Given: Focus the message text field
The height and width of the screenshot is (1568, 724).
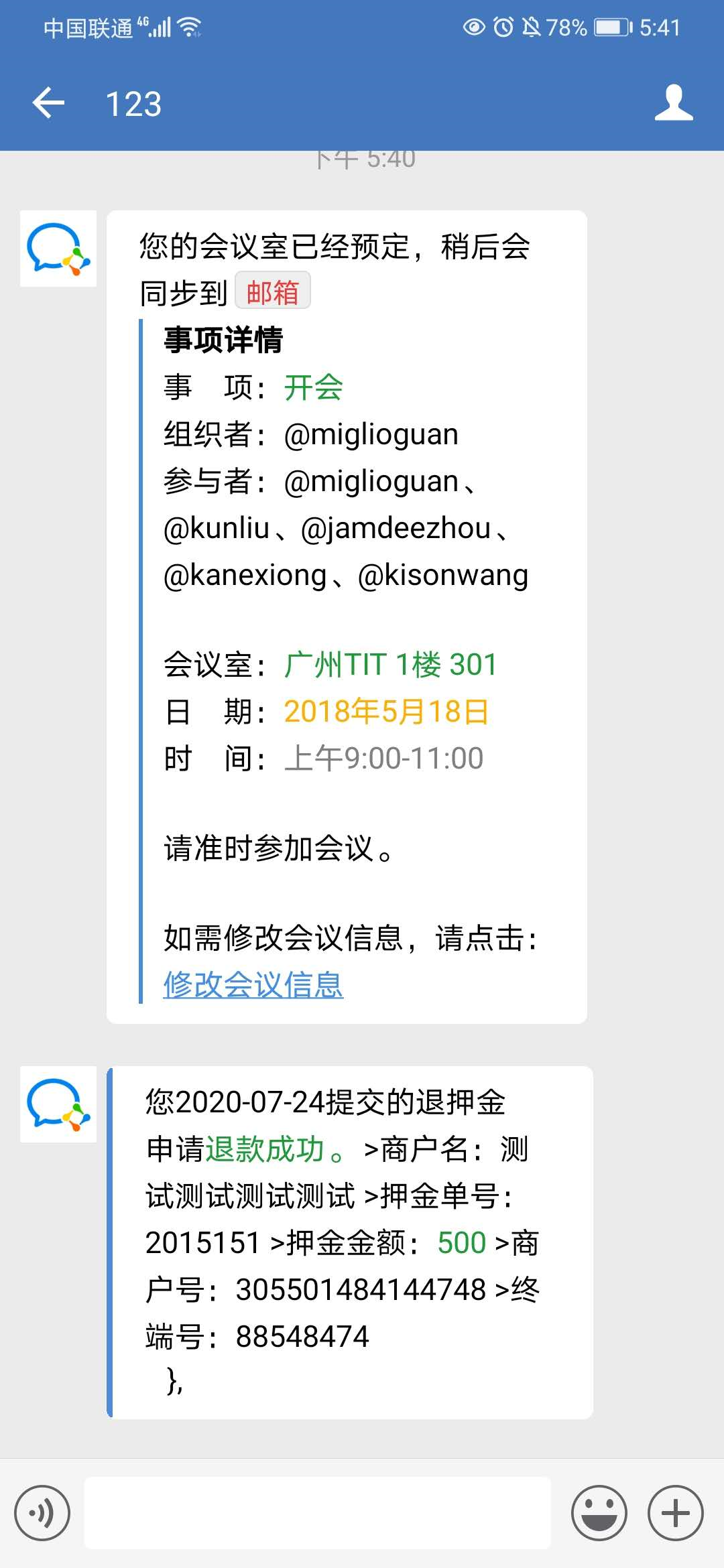Looking at the screenshot, I should (318, 1513).
